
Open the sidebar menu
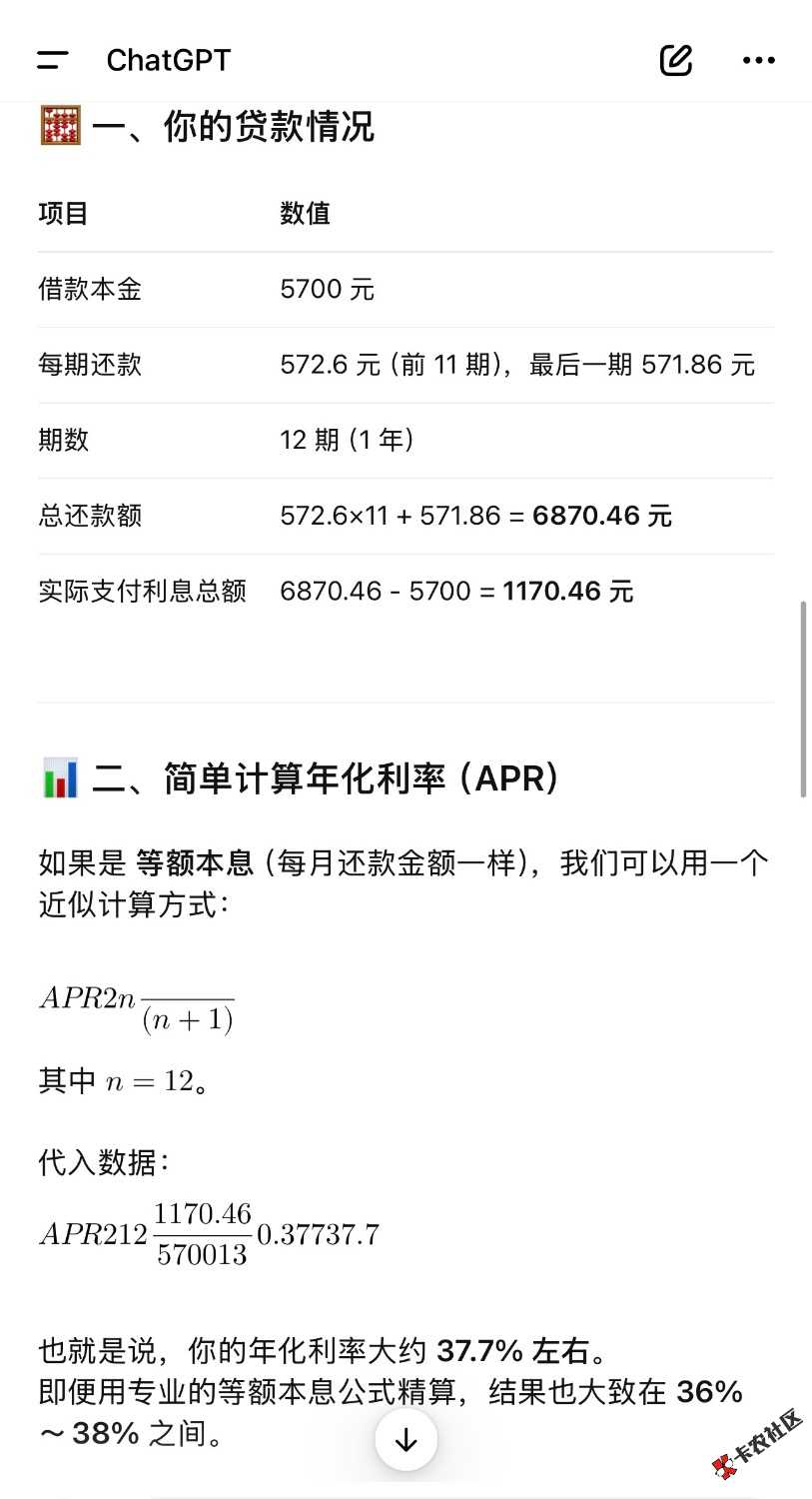[x=53, y=60]
